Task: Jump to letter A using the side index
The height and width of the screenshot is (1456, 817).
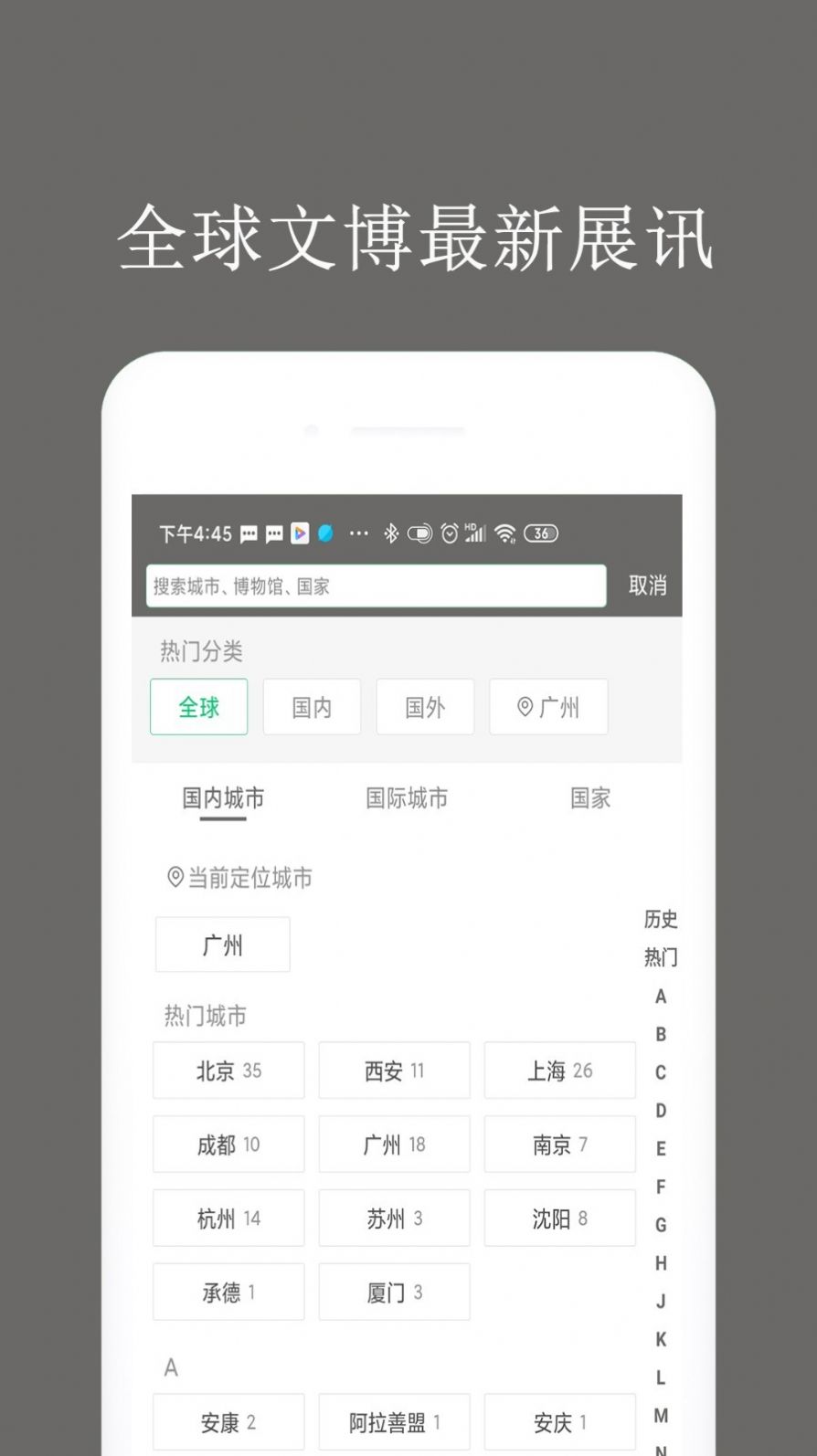Action: pos(661,996)
